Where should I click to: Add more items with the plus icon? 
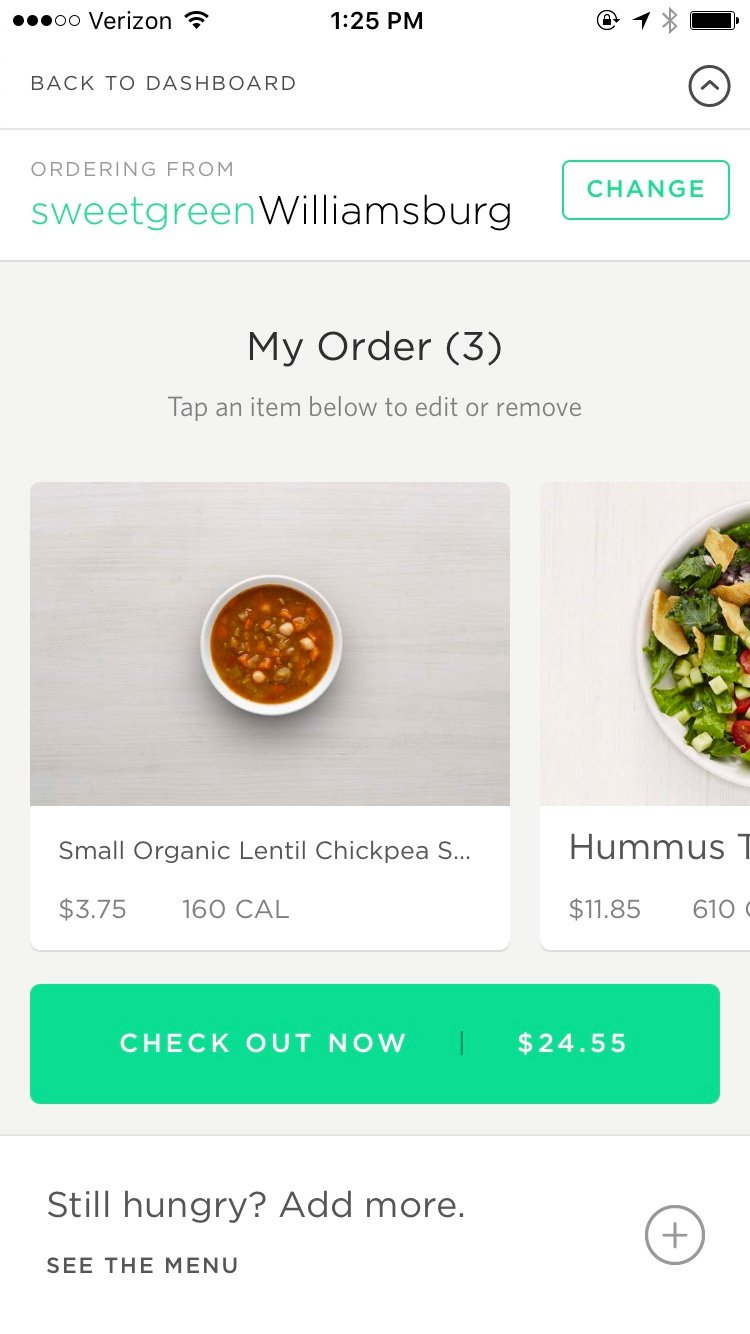[x=674, y=1236]
